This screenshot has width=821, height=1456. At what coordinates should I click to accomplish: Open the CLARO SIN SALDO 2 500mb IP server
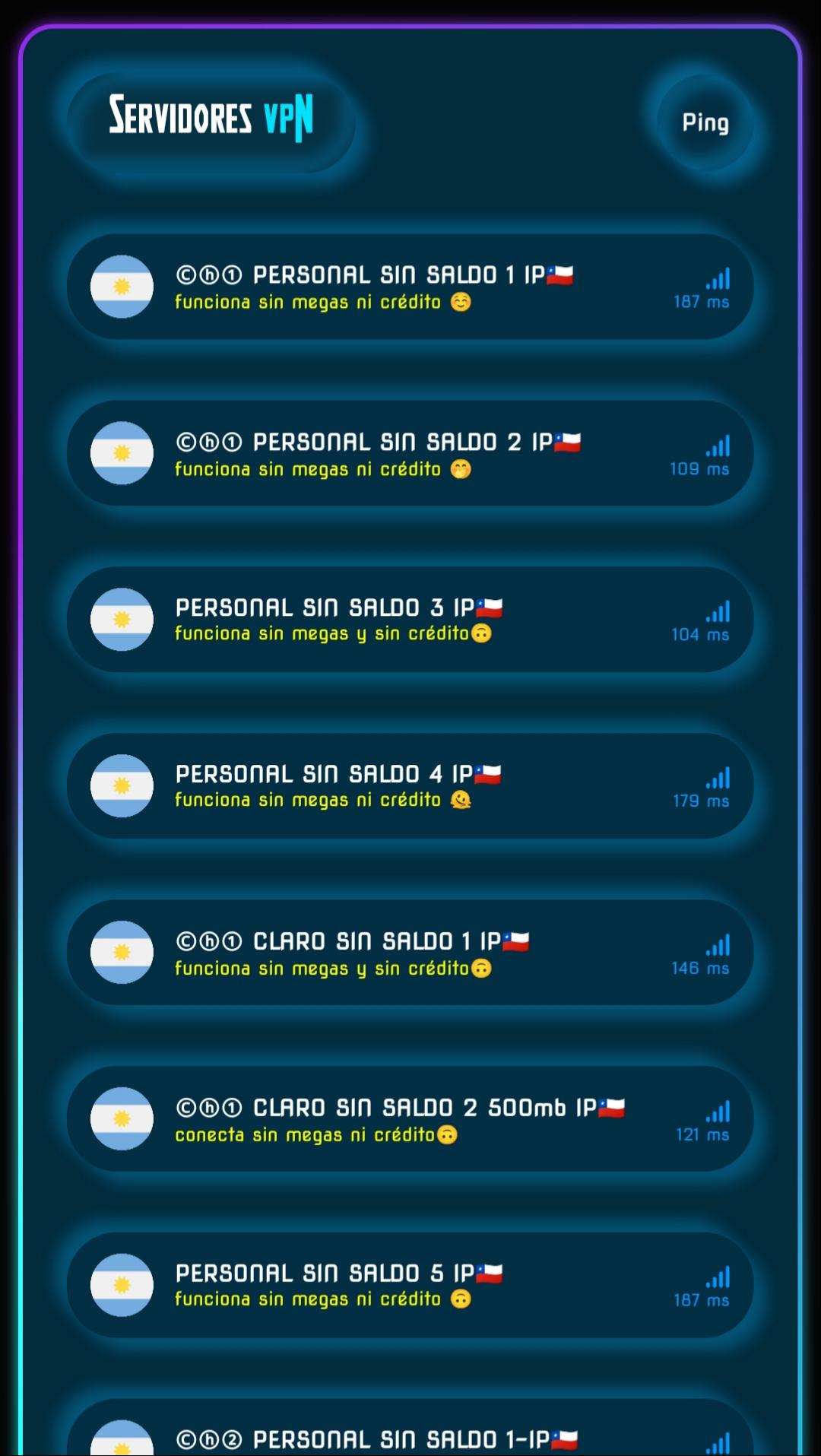tap(410, 1119)
